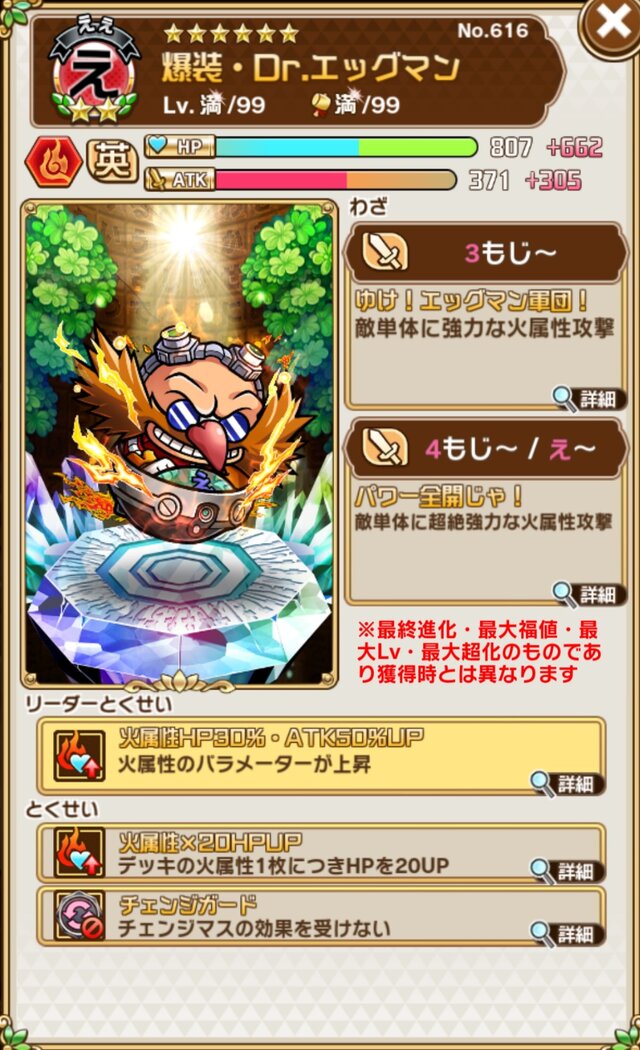View details of 火属性HP30%・ATK50%UP leader trait

click(x=567, y=783)
